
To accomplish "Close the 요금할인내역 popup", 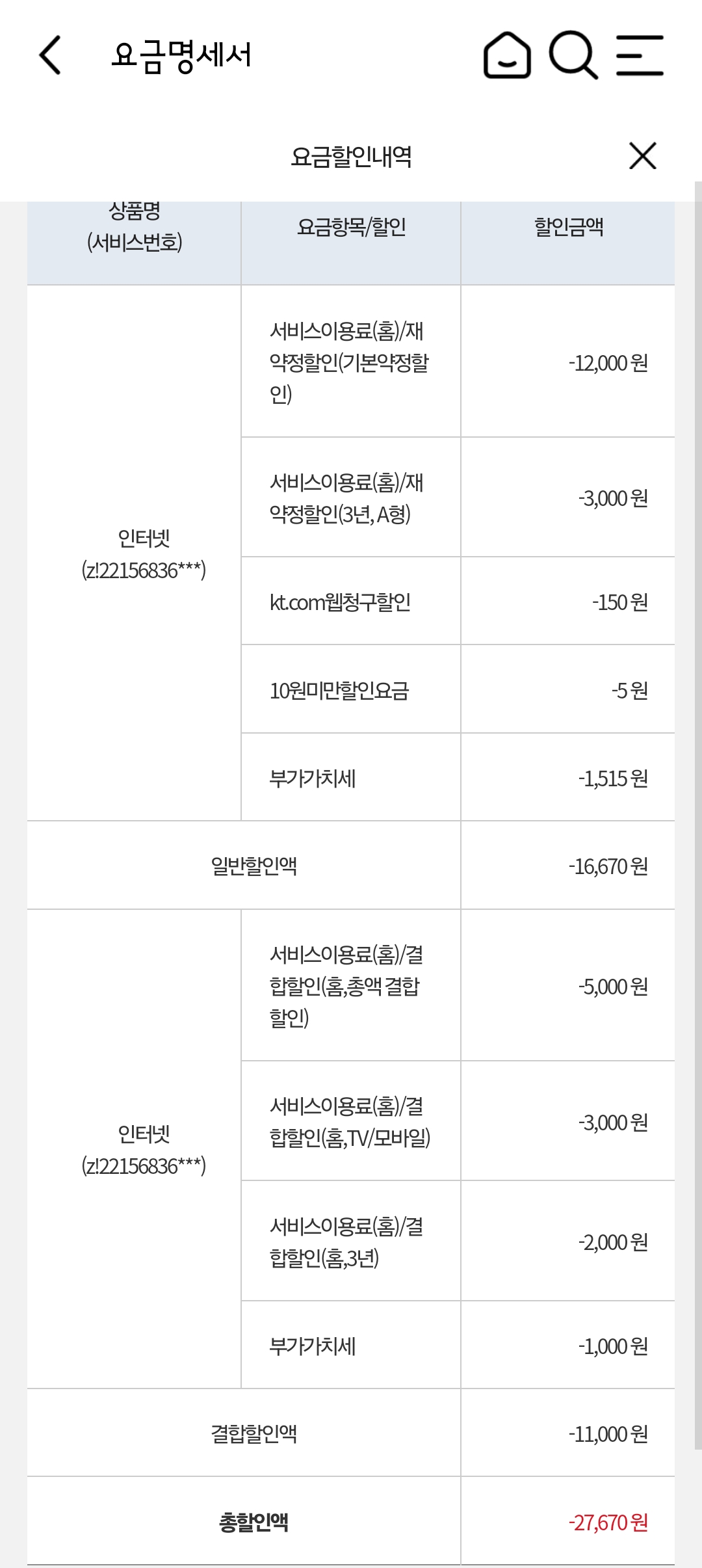I will point(643,156).
